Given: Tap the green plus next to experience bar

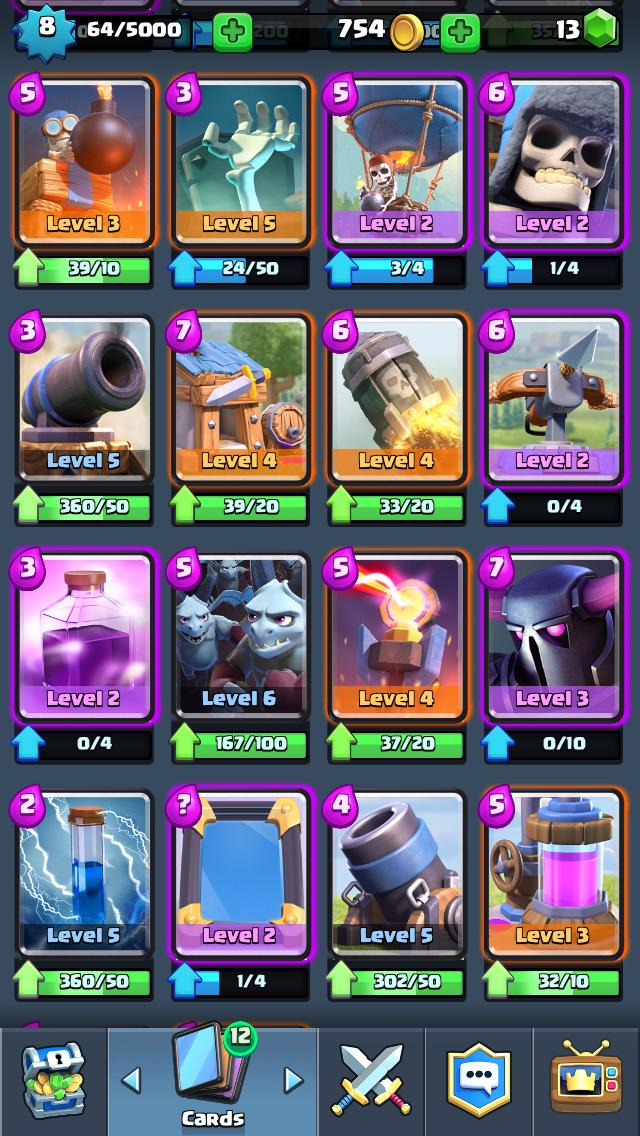Looking at the screenshot, I should pos(233,31).
